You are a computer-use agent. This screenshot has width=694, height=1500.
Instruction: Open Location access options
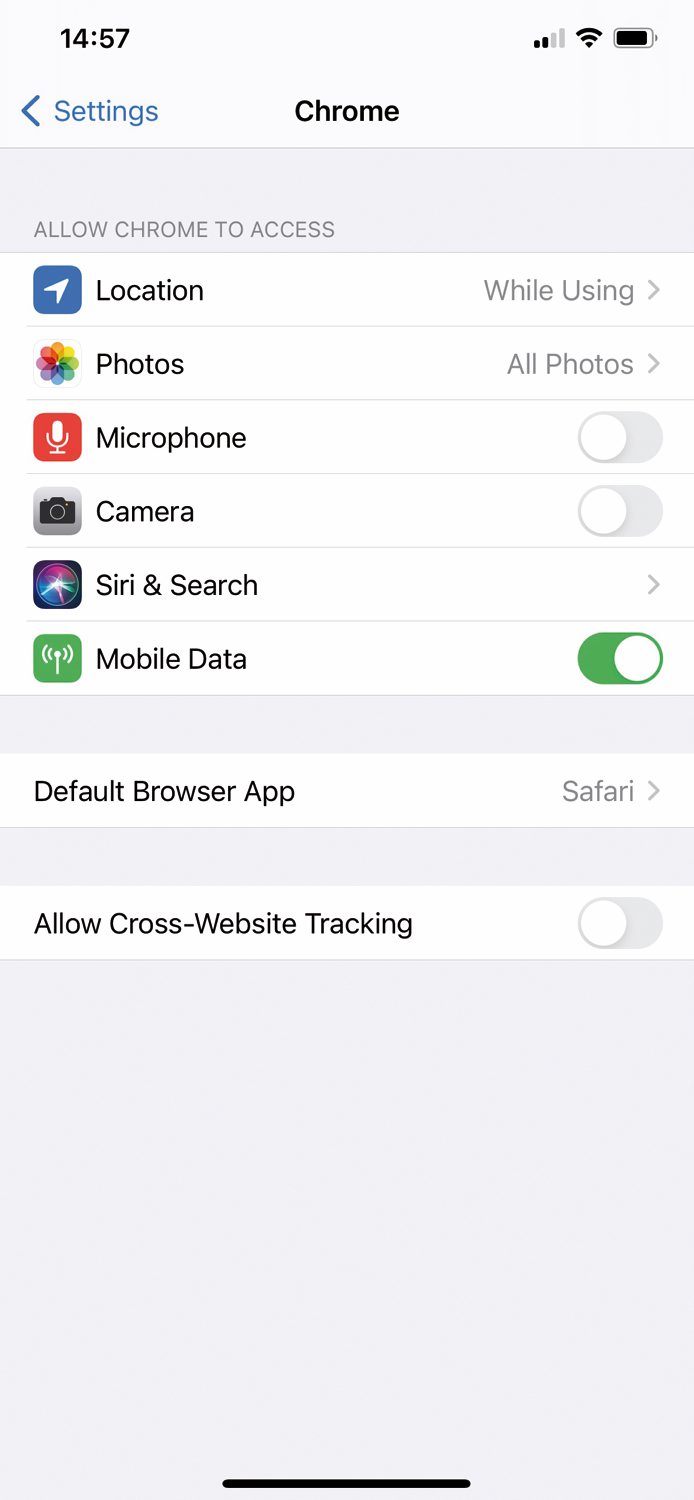347,290
